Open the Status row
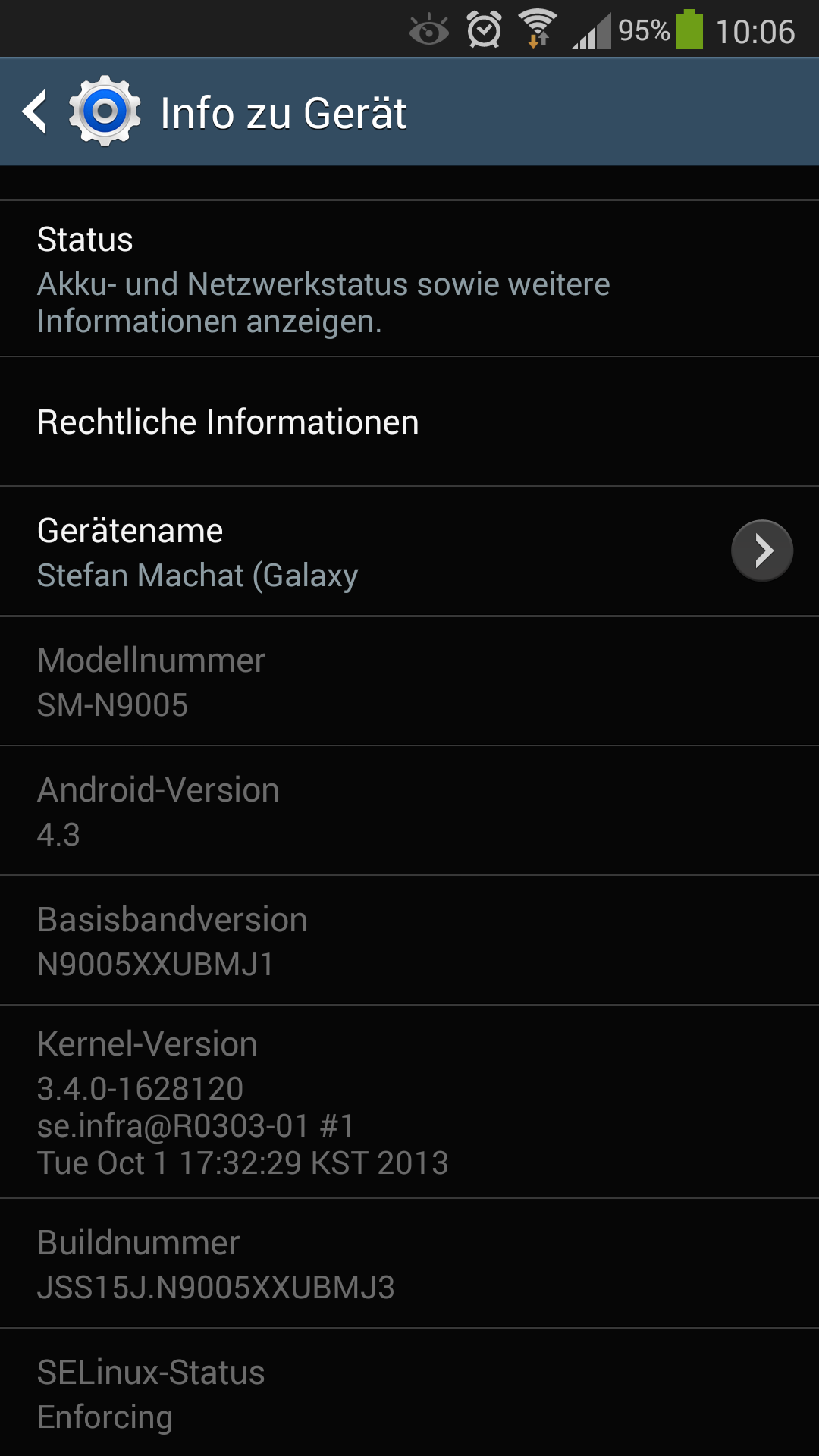Viewport: 819px width, 1456px height. coord(409,278)
